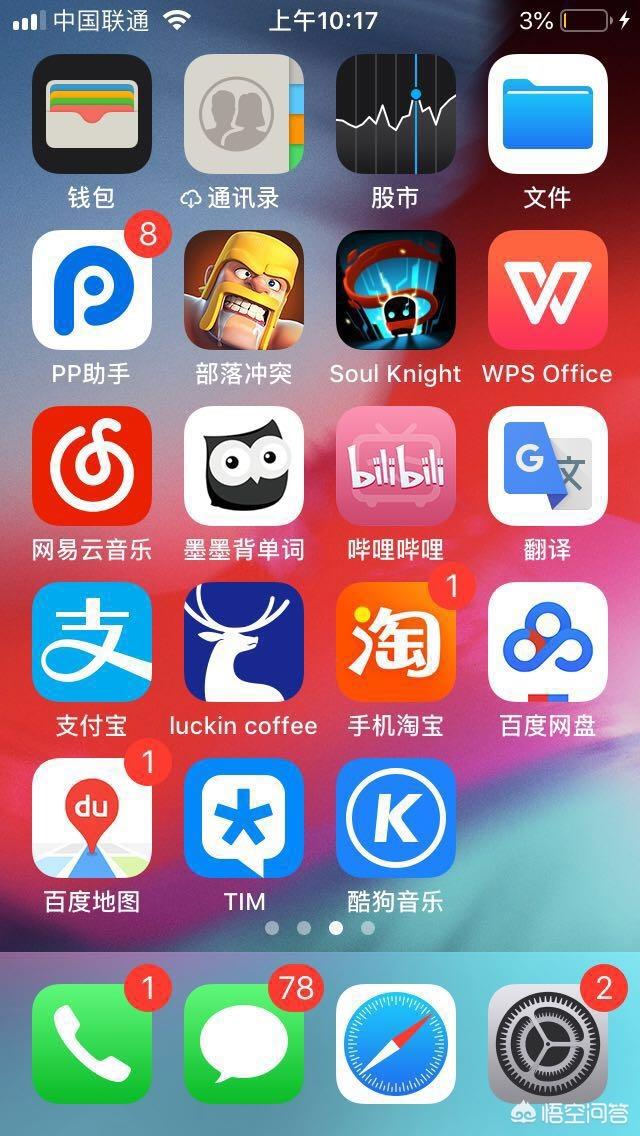Open 酷狗音乐
Viewport: 640px width, 1136px height.
point(396,818)
